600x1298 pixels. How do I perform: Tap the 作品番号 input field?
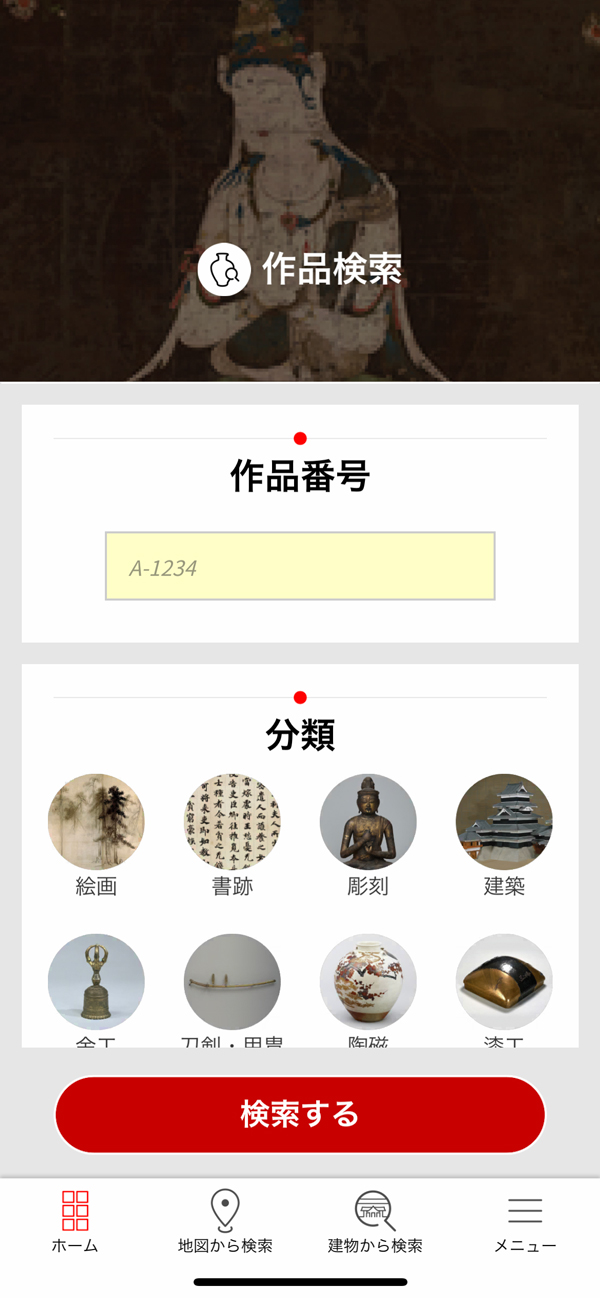click(x=300, y=566)
